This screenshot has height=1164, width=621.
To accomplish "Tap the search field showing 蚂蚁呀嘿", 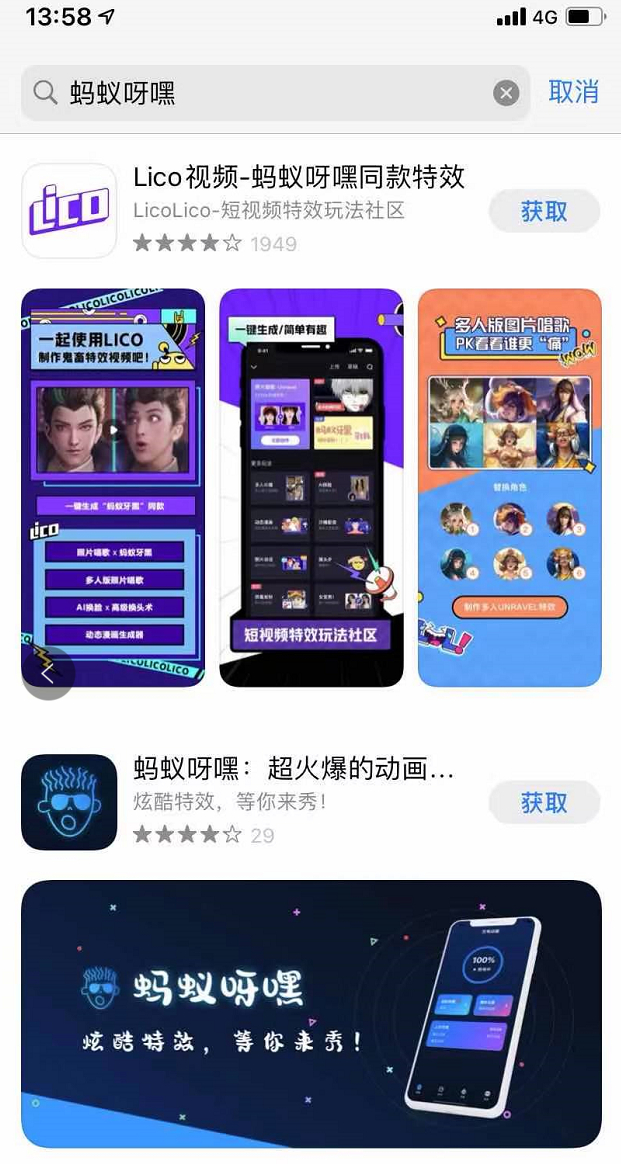I will pyautogui.click(x=275, y=93).
